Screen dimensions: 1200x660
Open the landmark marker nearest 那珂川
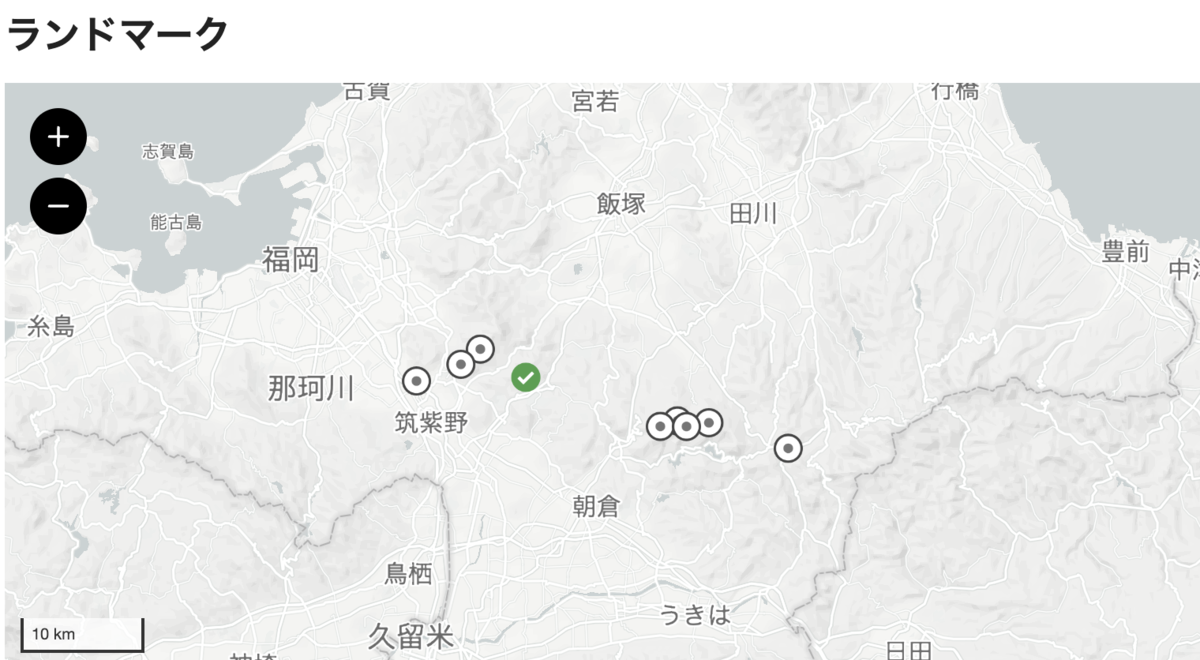point(416,381)
